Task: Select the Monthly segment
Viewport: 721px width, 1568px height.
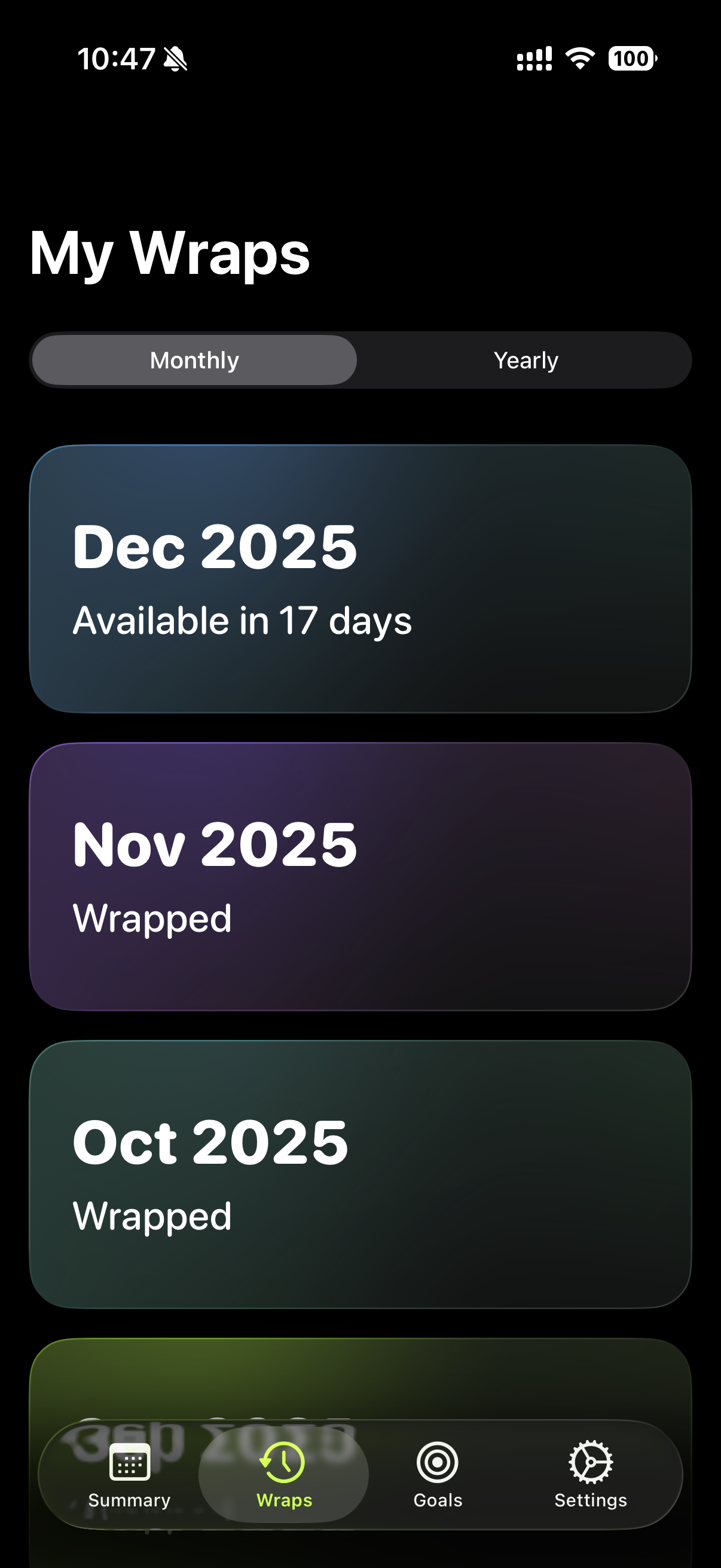Action: coord(195,361)
